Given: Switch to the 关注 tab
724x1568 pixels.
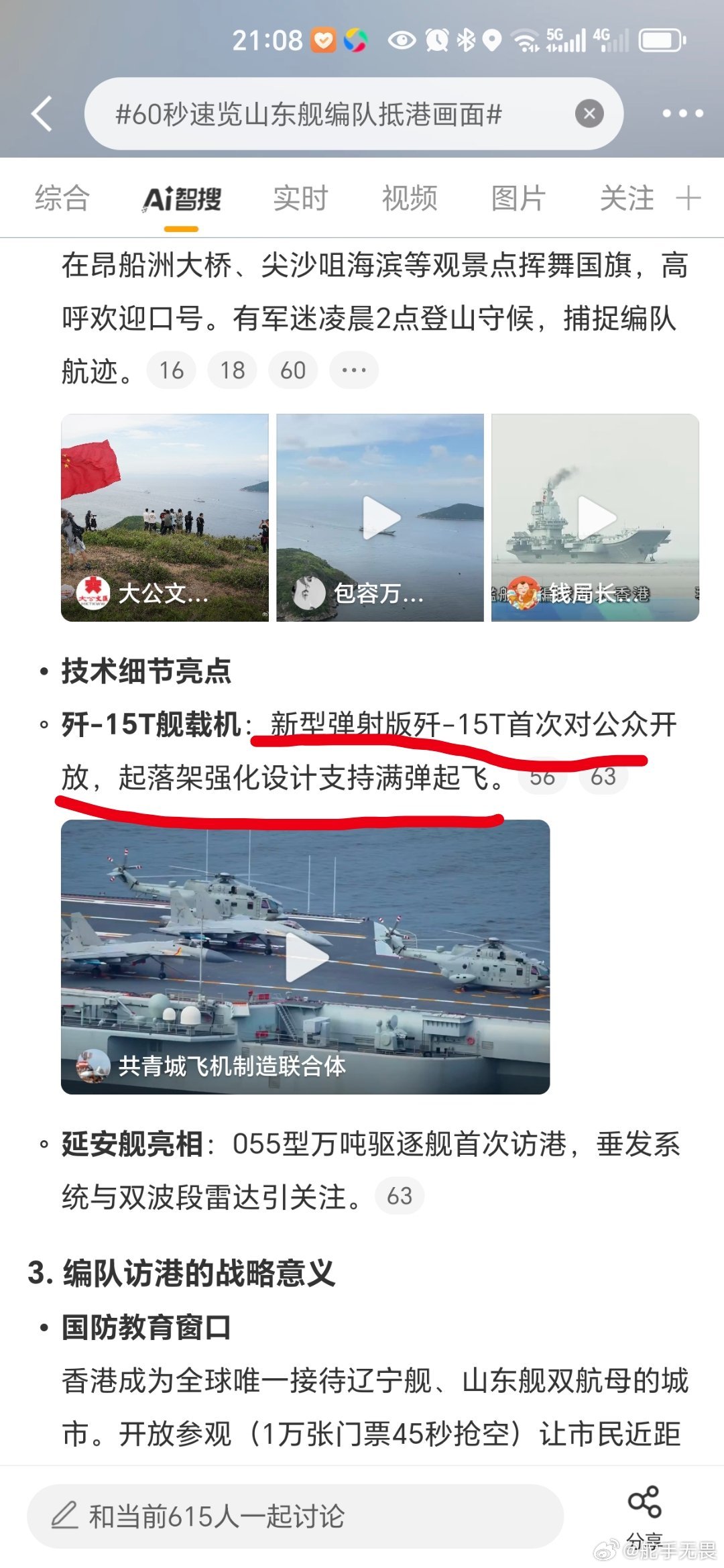Looking at the screenshot, I should click(627, 198).
